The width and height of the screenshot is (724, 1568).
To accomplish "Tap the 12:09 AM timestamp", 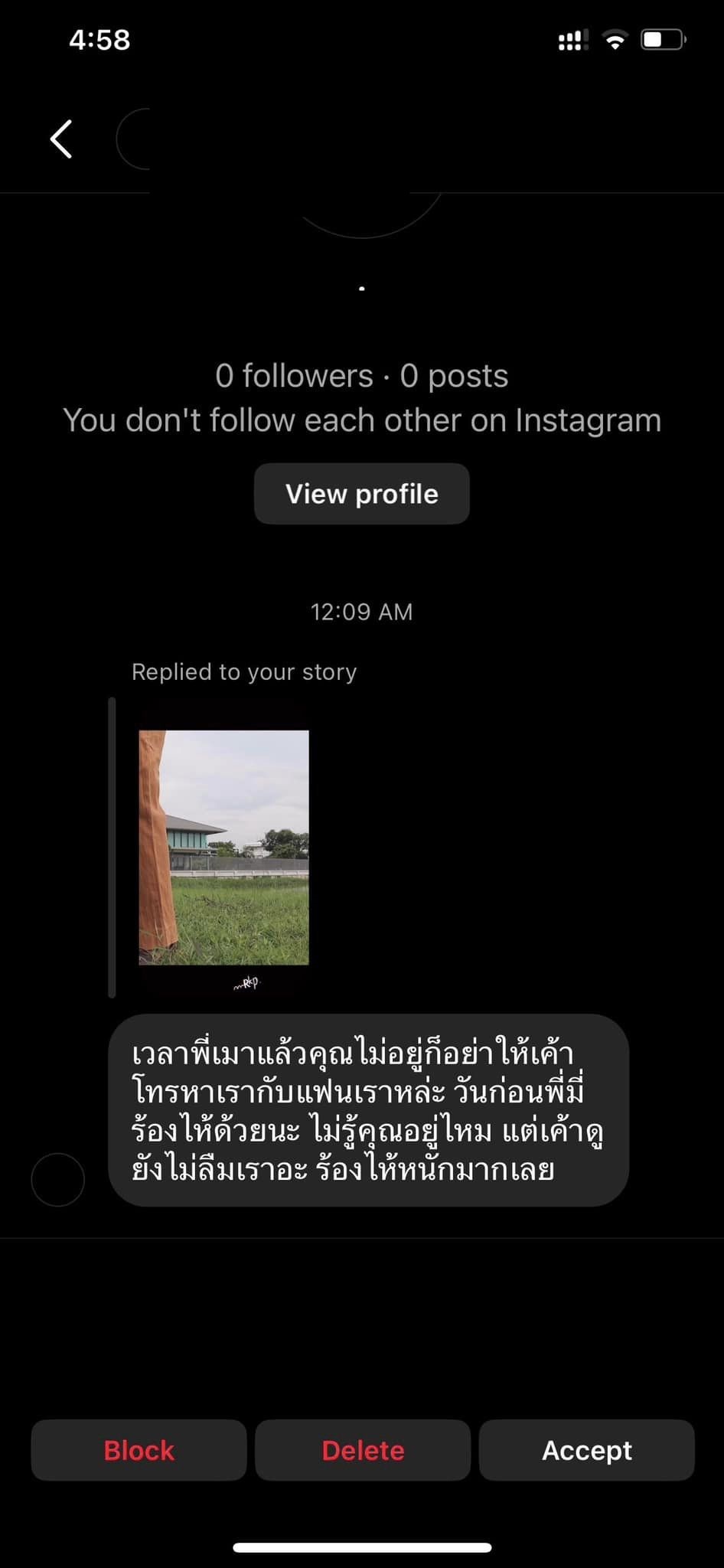I will tap(361, 611).
